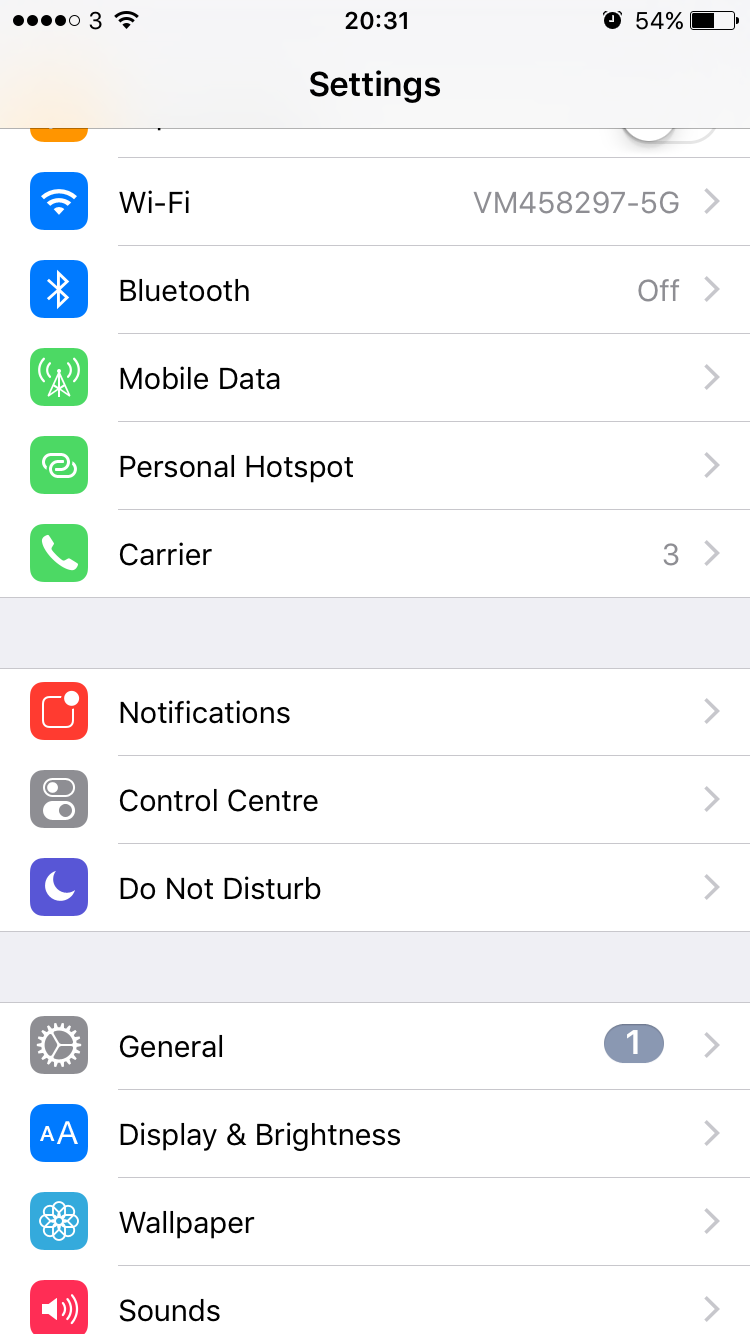Open Display & Brightness
The height and width of the screenshot is (1334, 750).
375,1134
